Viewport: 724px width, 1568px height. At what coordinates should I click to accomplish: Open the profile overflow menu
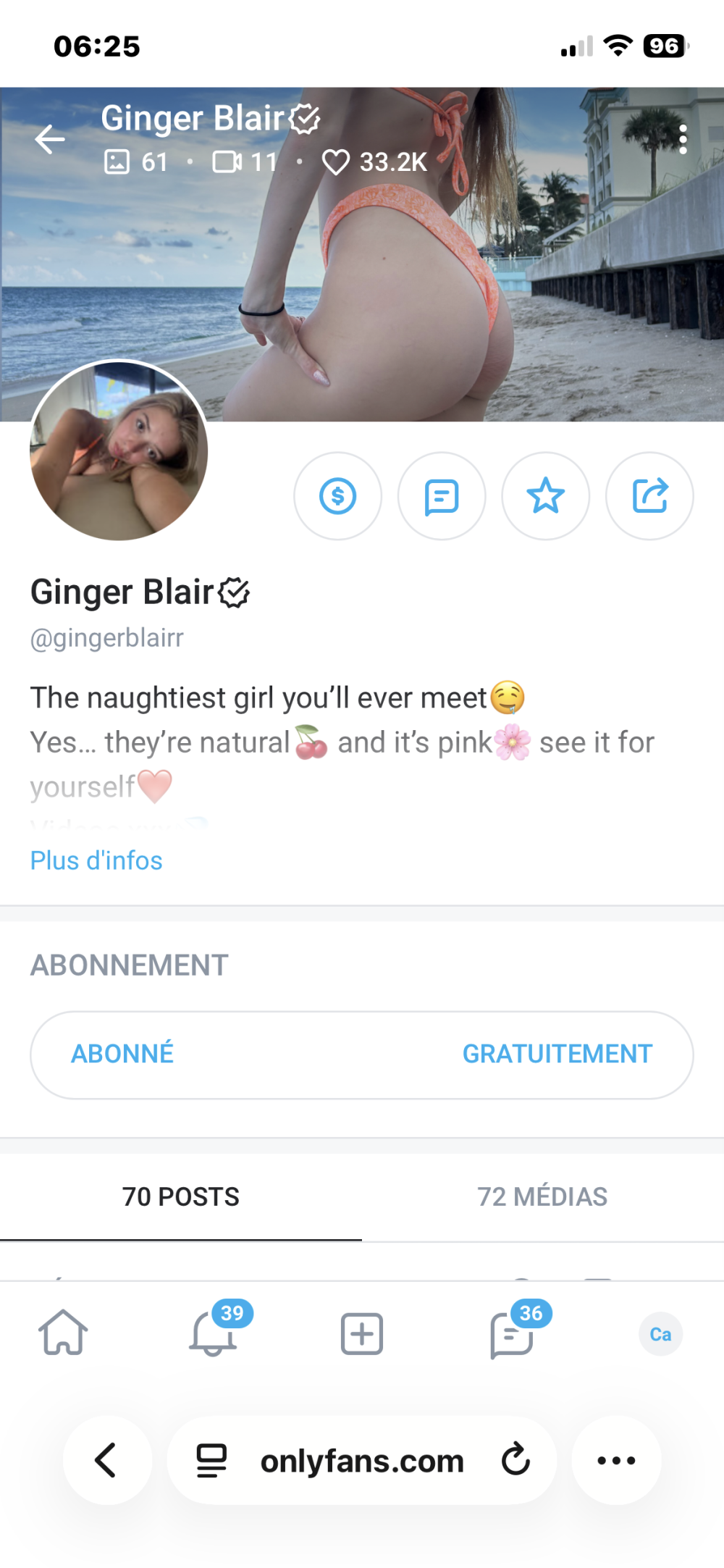coord(683,139)
